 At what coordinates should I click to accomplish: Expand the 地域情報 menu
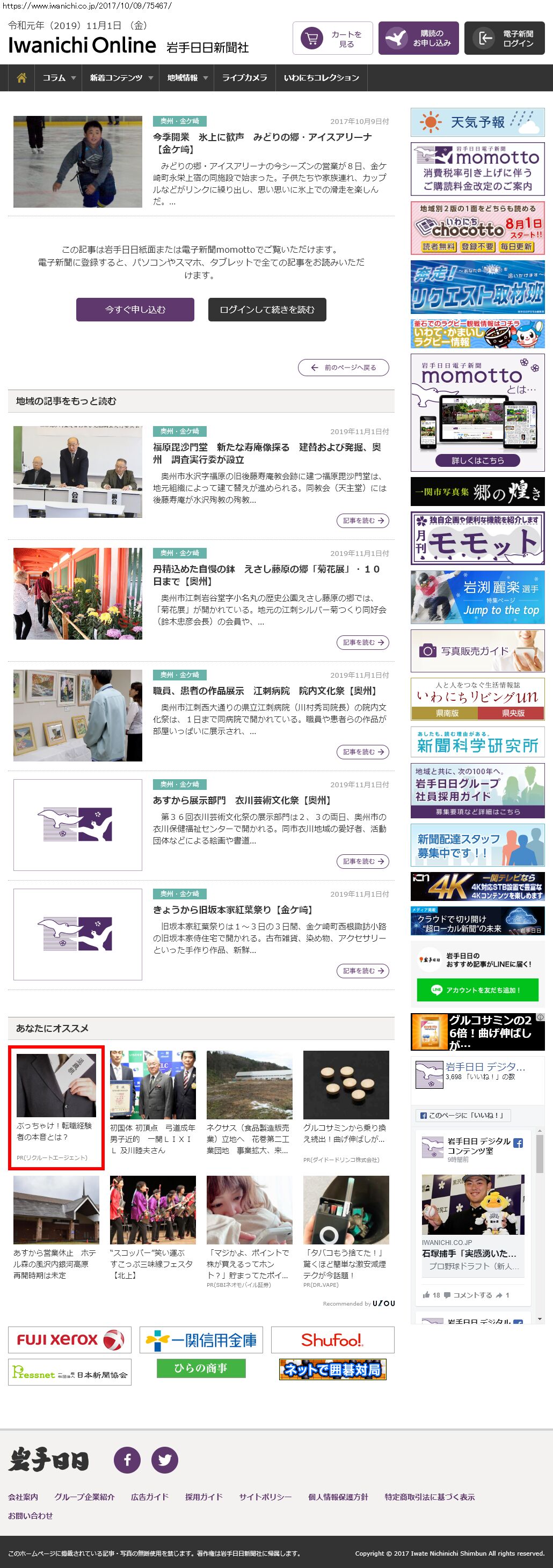187,78
